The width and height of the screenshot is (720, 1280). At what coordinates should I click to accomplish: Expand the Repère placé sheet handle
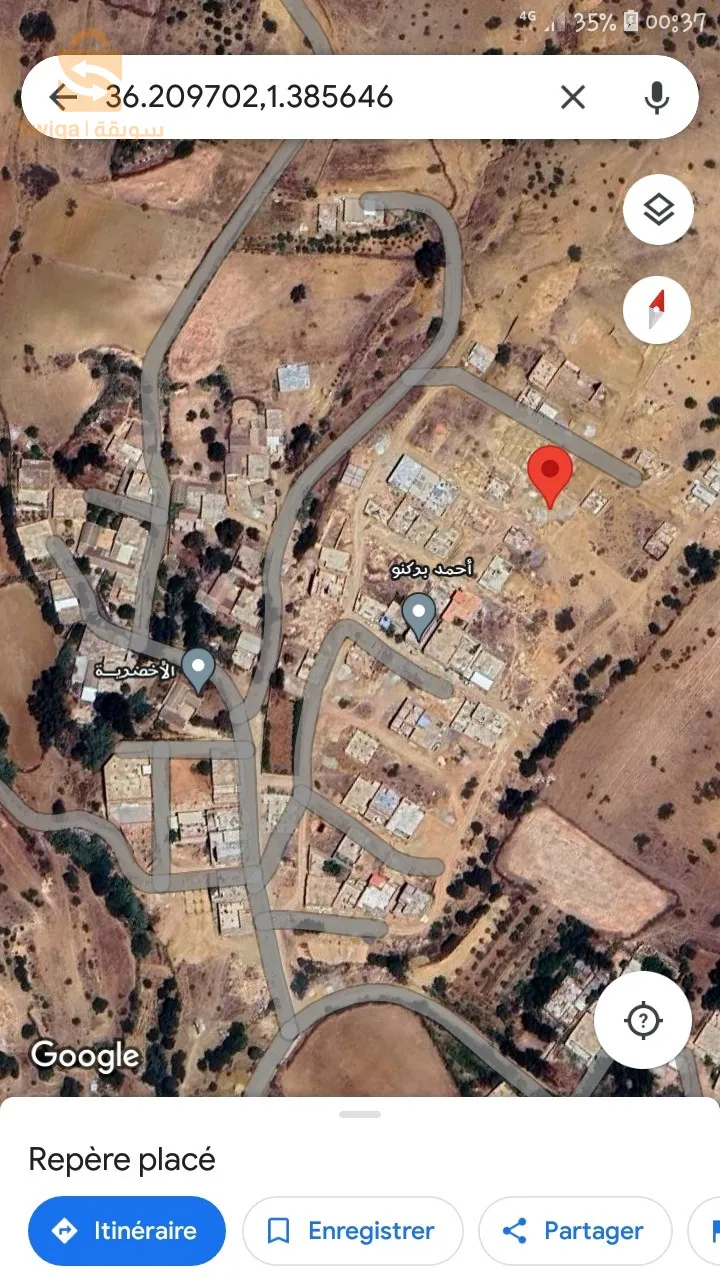pos(360,1114)
